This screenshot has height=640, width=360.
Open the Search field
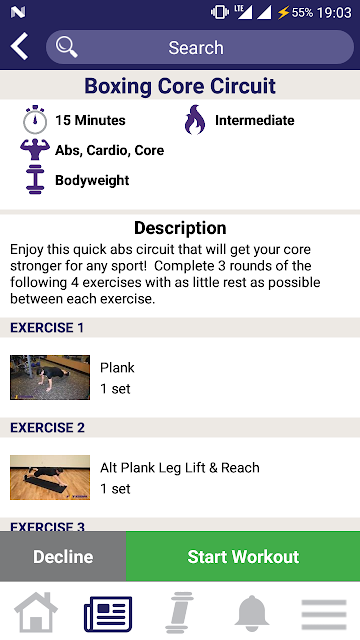tap(200, 47)
